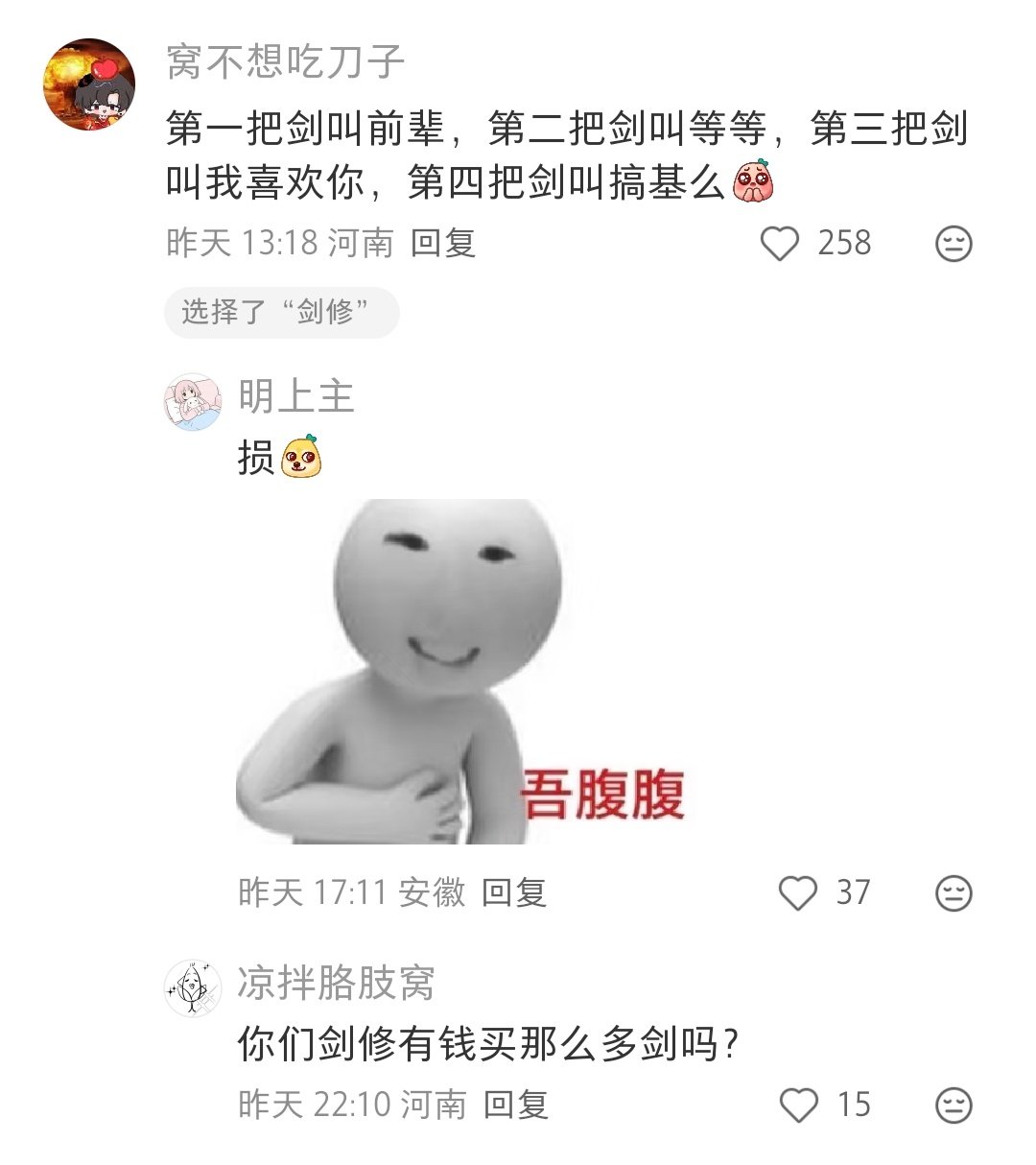Reply to 明上主's comment

coord(513,892)
